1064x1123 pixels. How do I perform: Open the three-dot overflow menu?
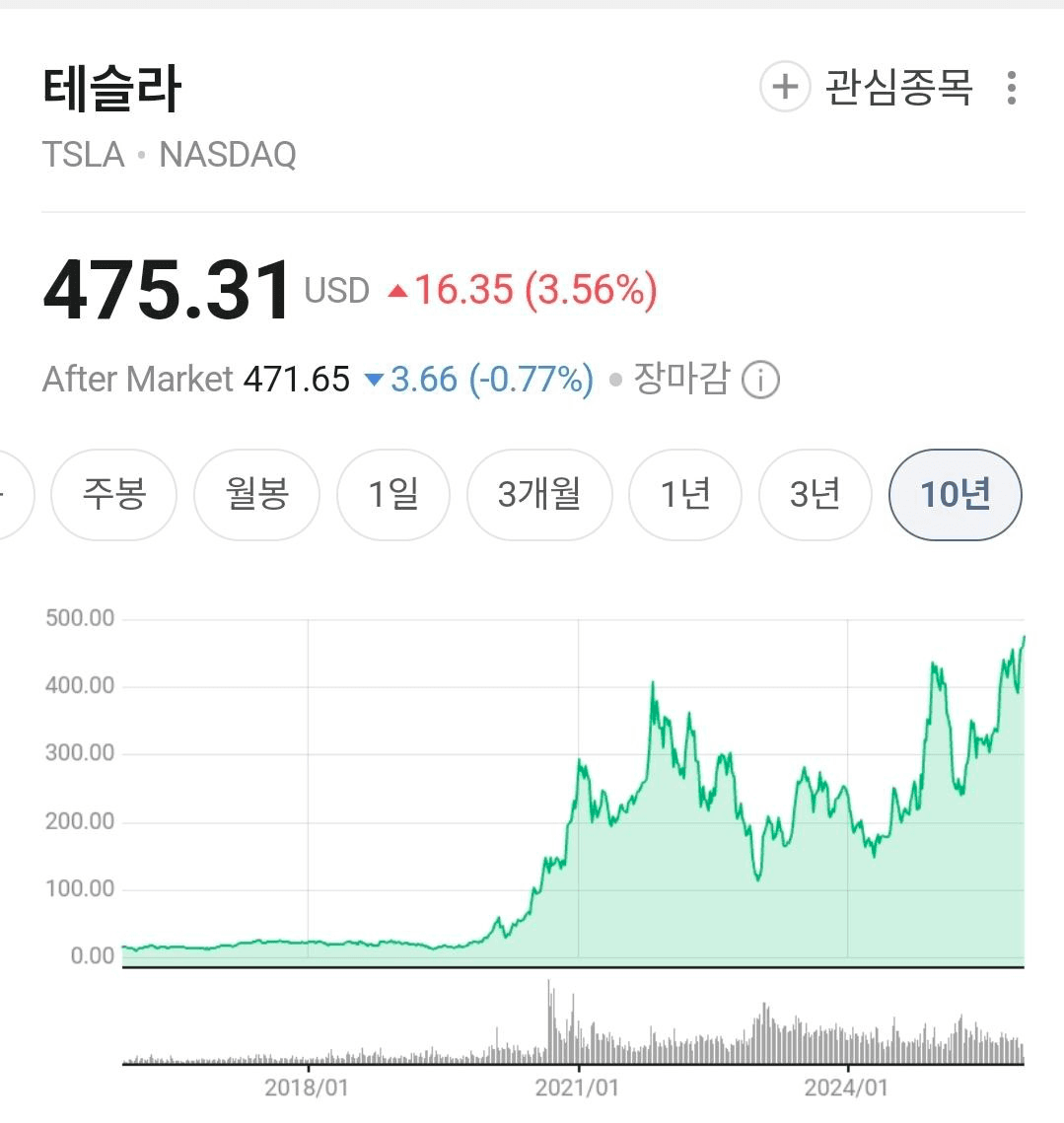click(x=1011, y=88)
